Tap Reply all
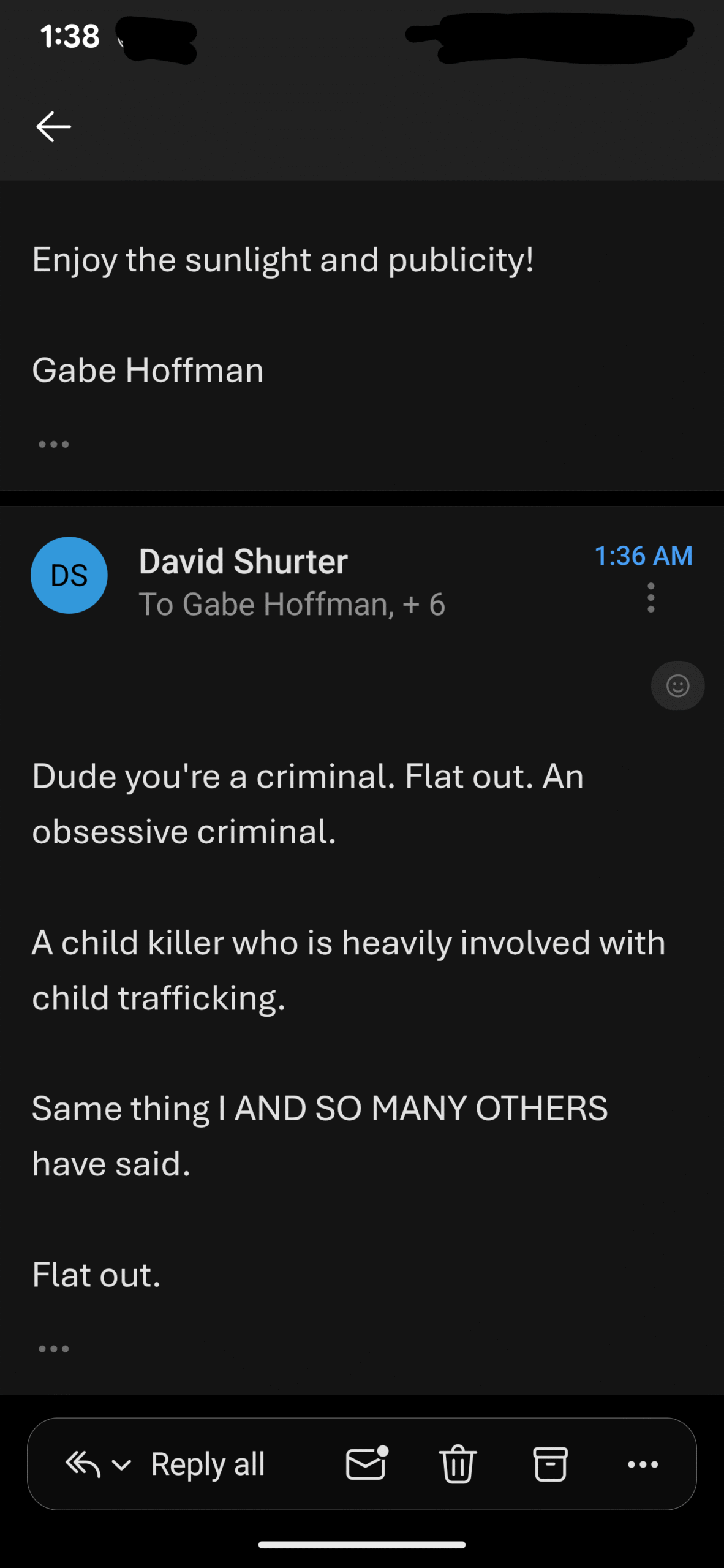 [x=207, y=1464]
